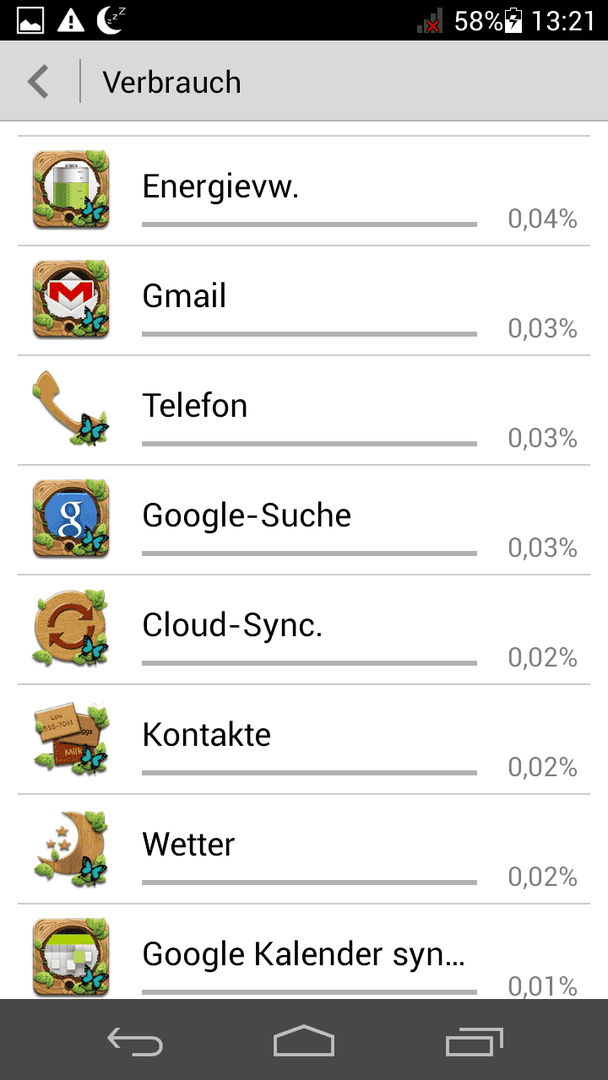608x1080 pixels.
Task: Tap the system home button
Action: 304,1040
